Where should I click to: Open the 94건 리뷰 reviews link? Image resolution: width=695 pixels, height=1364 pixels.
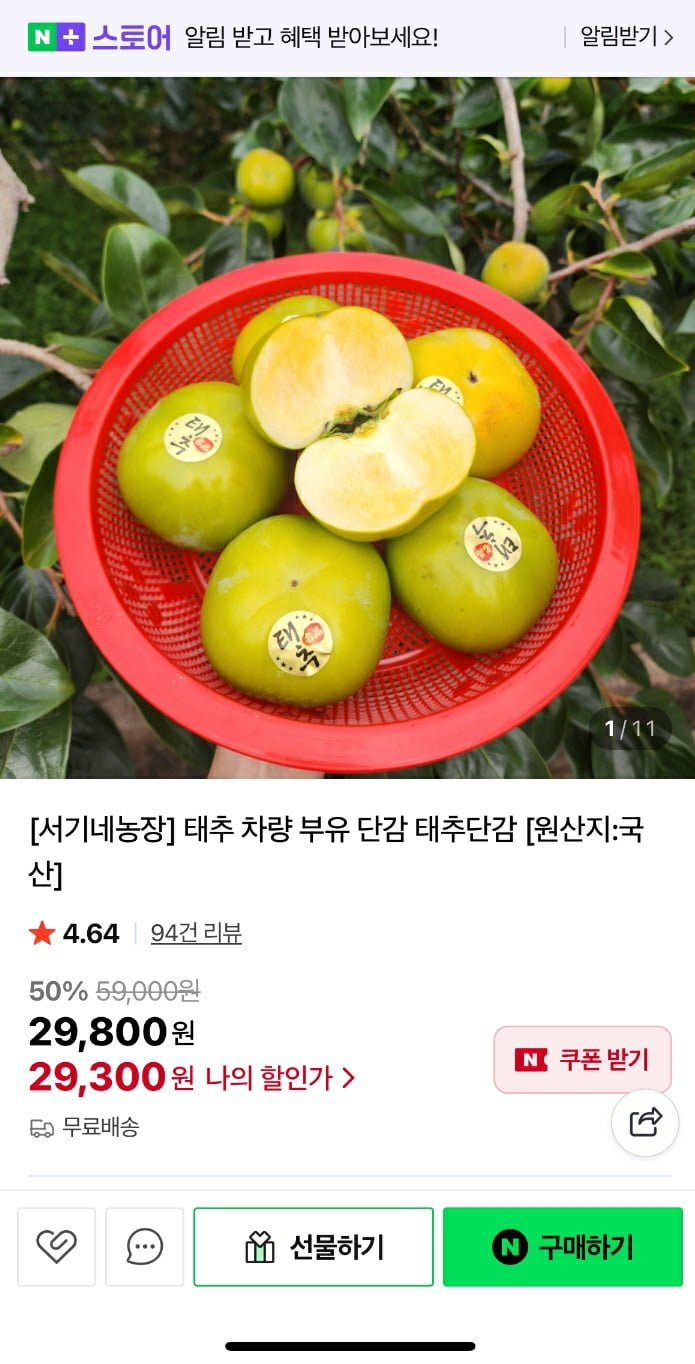pyautogui.click(x=196, y=934)
